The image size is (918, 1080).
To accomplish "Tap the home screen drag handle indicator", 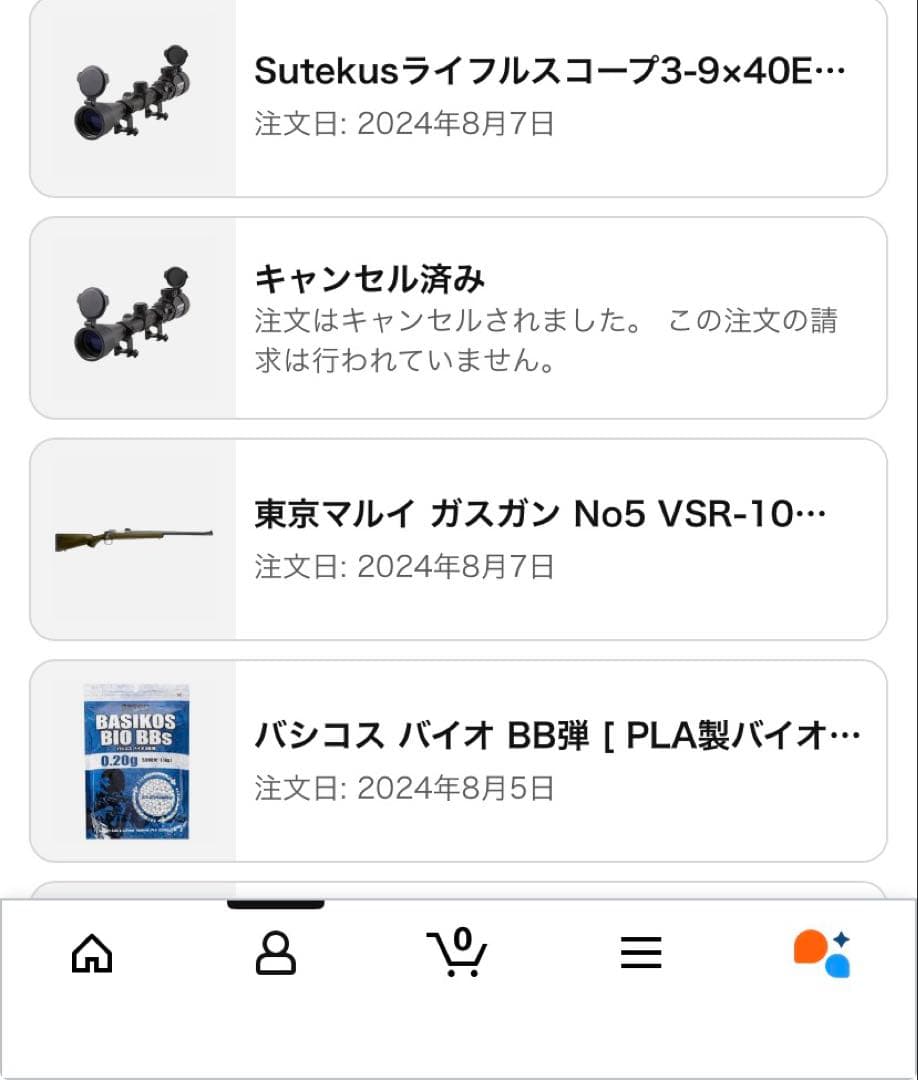I will [x=275, y=903].
